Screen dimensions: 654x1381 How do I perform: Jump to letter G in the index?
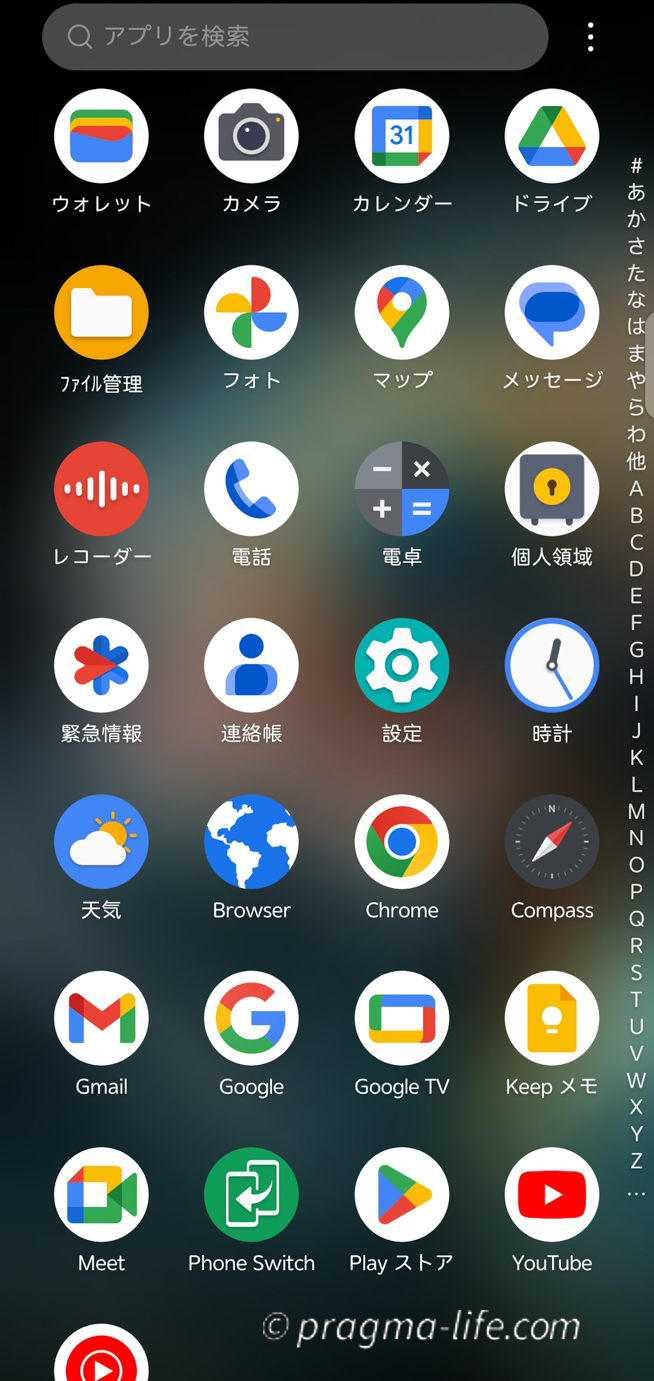(x=636, y=650)
